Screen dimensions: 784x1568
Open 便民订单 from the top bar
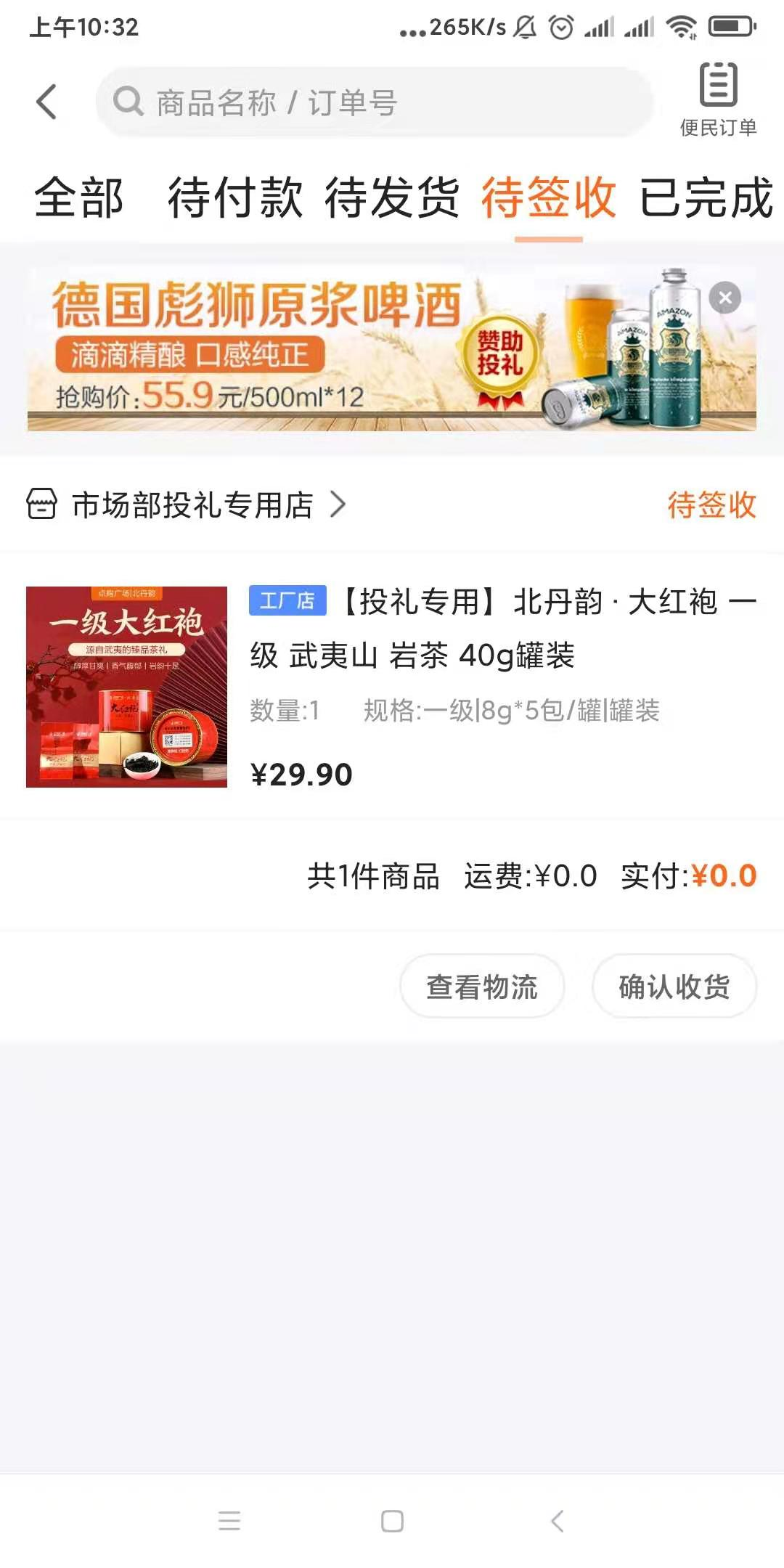(718, 100)
